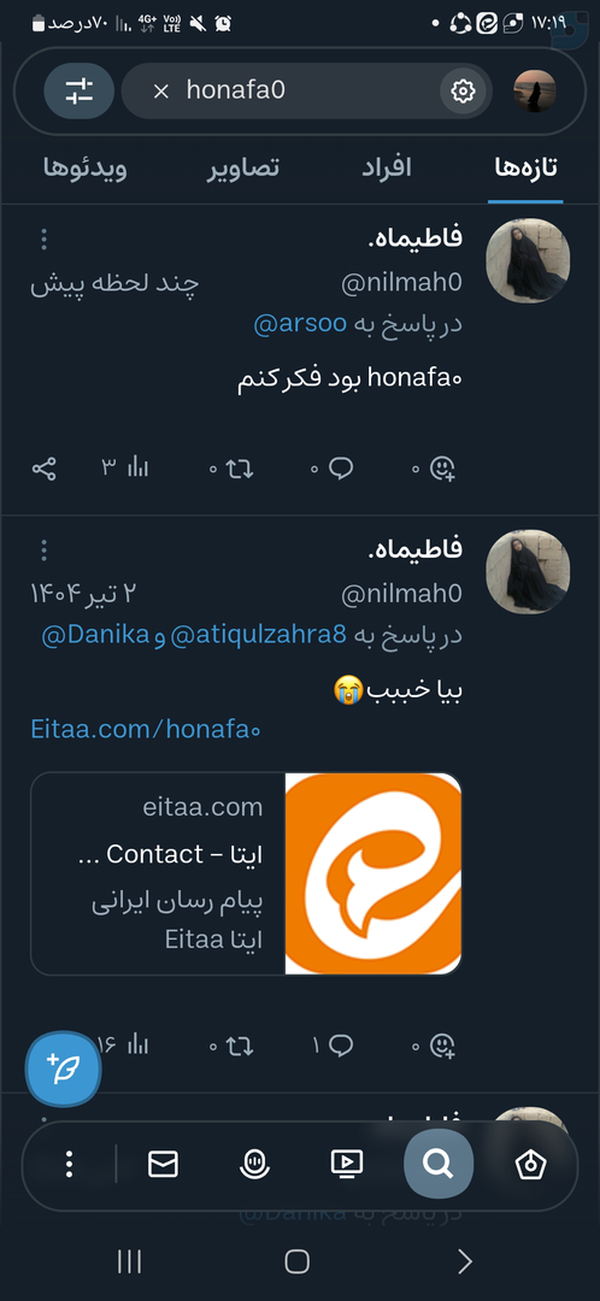Screen dimensions: 600x1301
Task: Switch to the ویدئوها tab
Action: pos(85,167)
